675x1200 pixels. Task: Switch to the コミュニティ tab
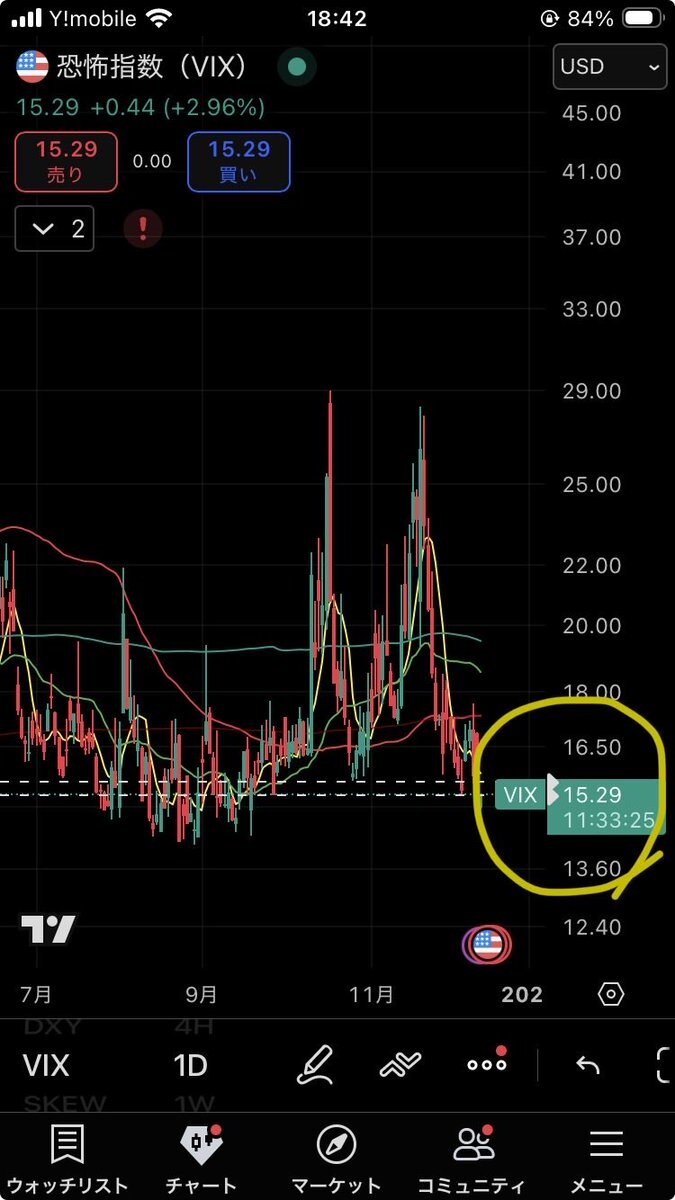(x=470, y=1158)
